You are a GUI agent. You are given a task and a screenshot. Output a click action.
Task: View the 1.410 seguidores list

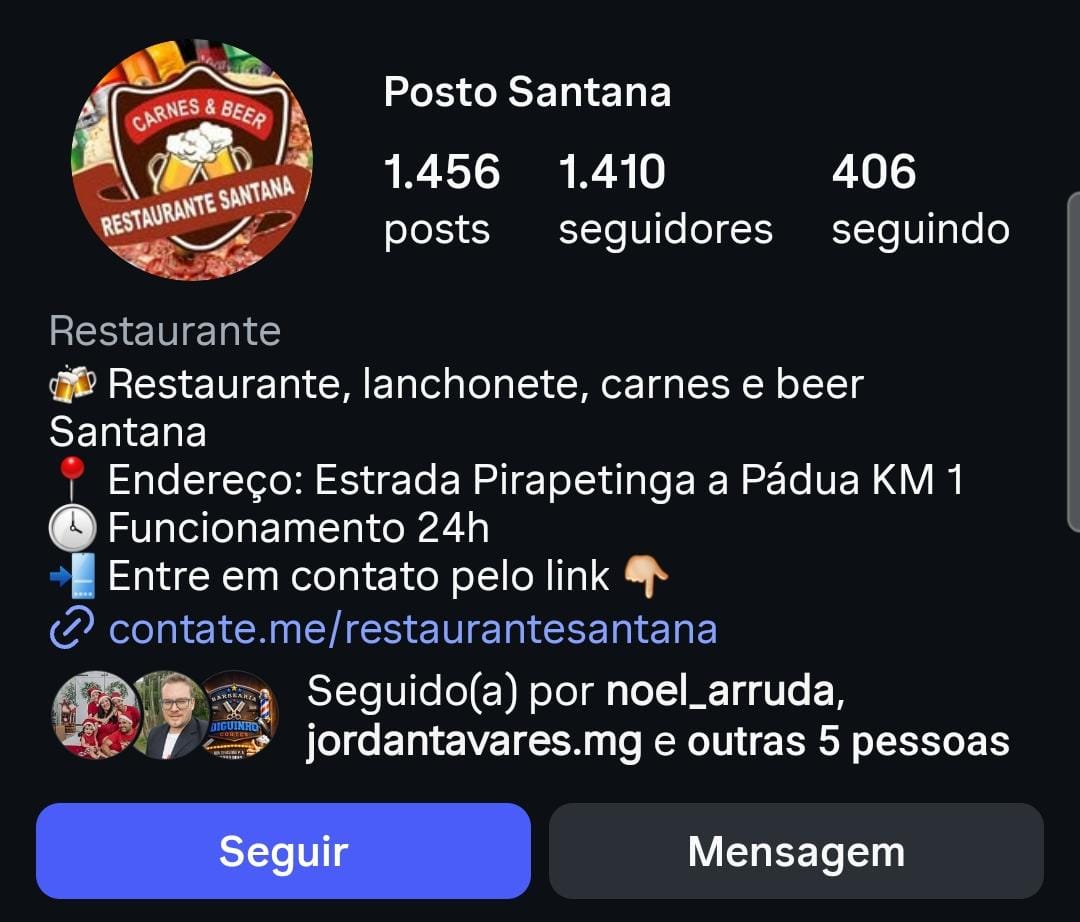pos(665,200)
